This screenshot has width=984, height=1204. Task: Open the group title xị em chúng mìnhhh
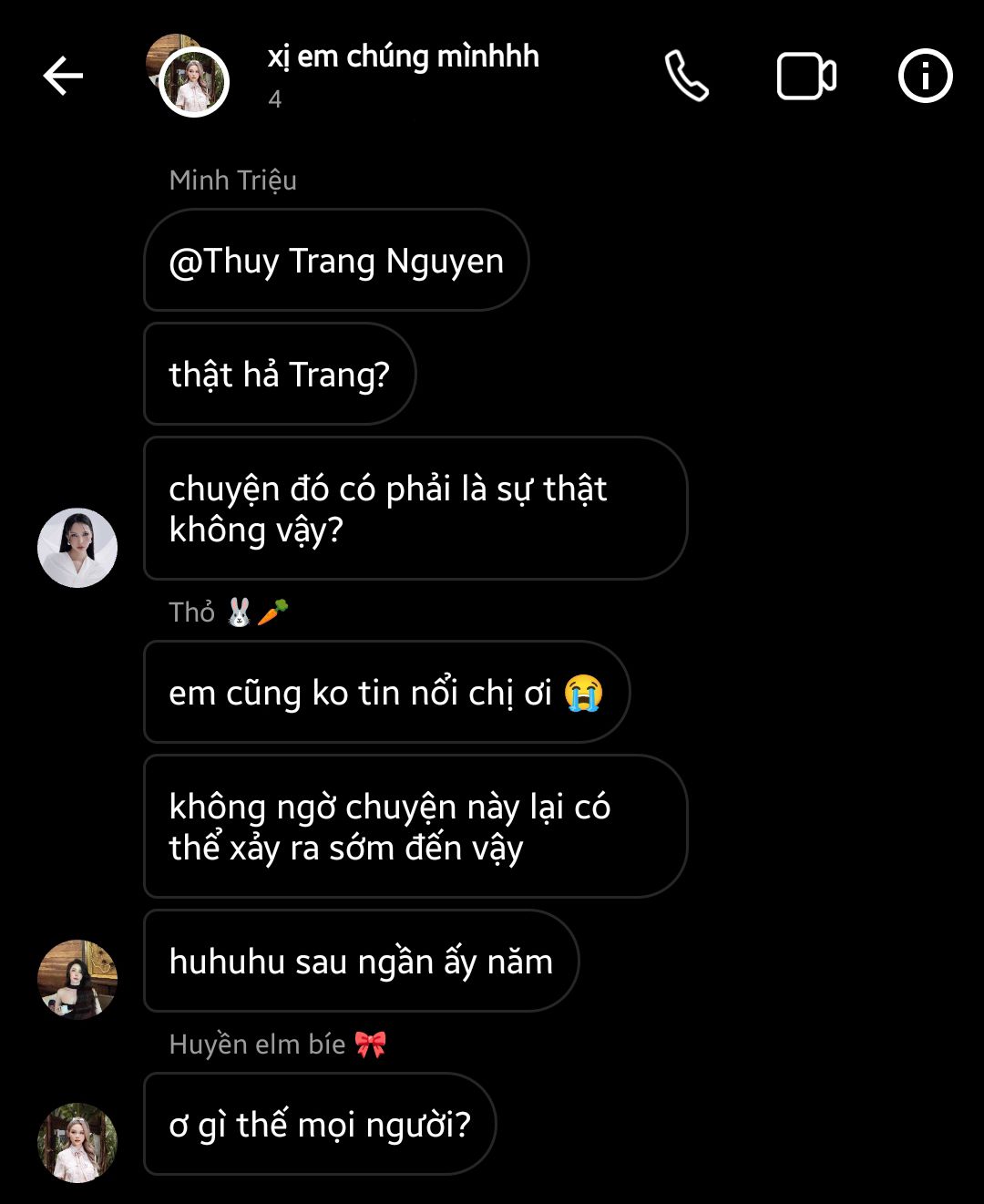click(403, 57)
